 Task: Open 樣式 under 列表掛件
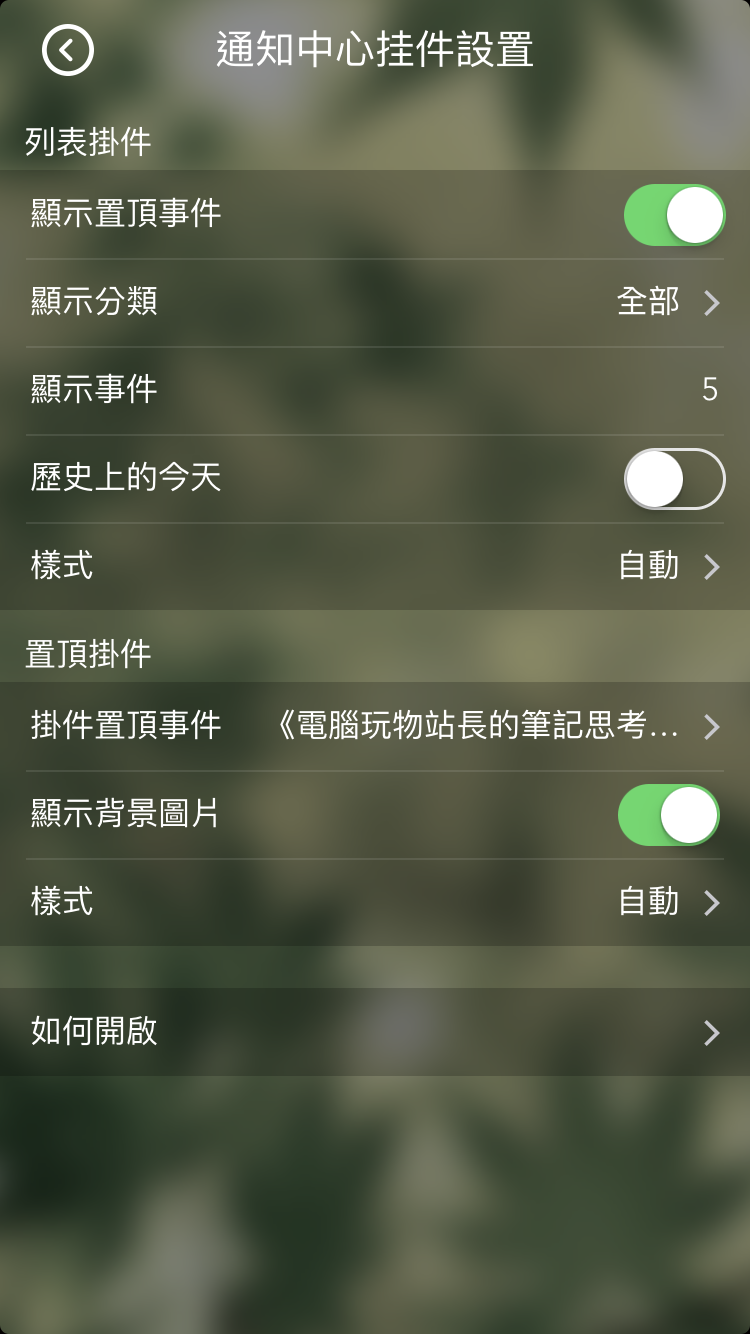click(x=375, y=567)
